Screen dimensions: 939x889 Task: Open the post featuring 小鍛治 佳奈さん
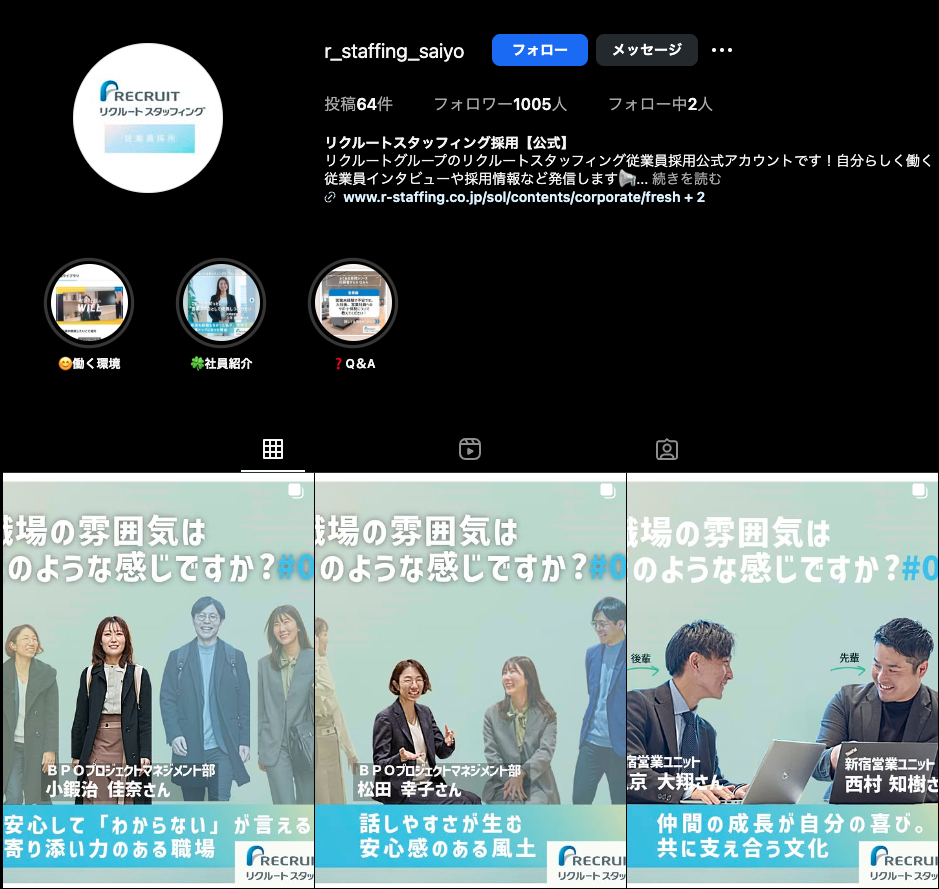click(x=158, y=680)
